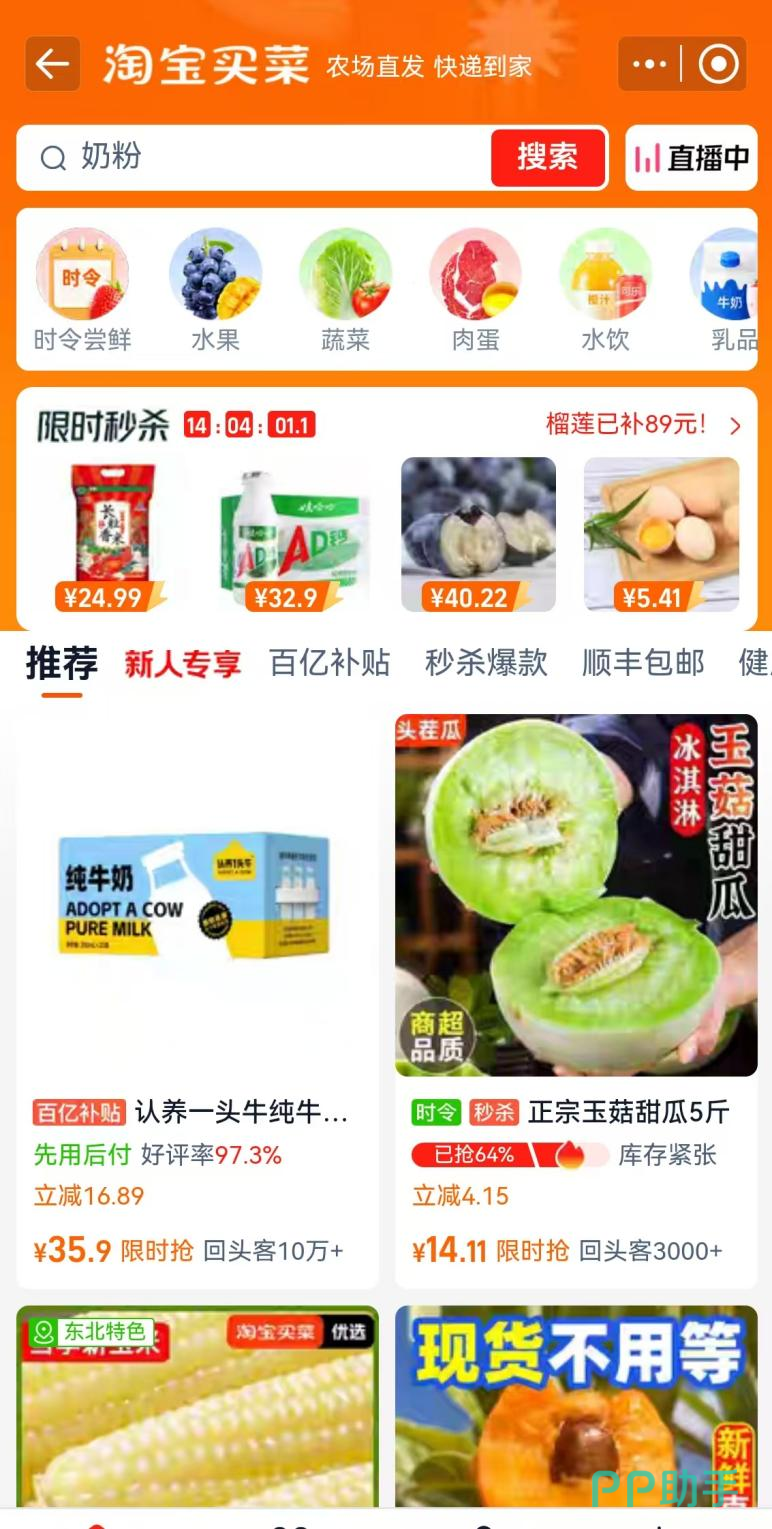This screenshot has width=772, height=1529.
Task: Switch to the 新人专享 tab
Action: (182, 663)
